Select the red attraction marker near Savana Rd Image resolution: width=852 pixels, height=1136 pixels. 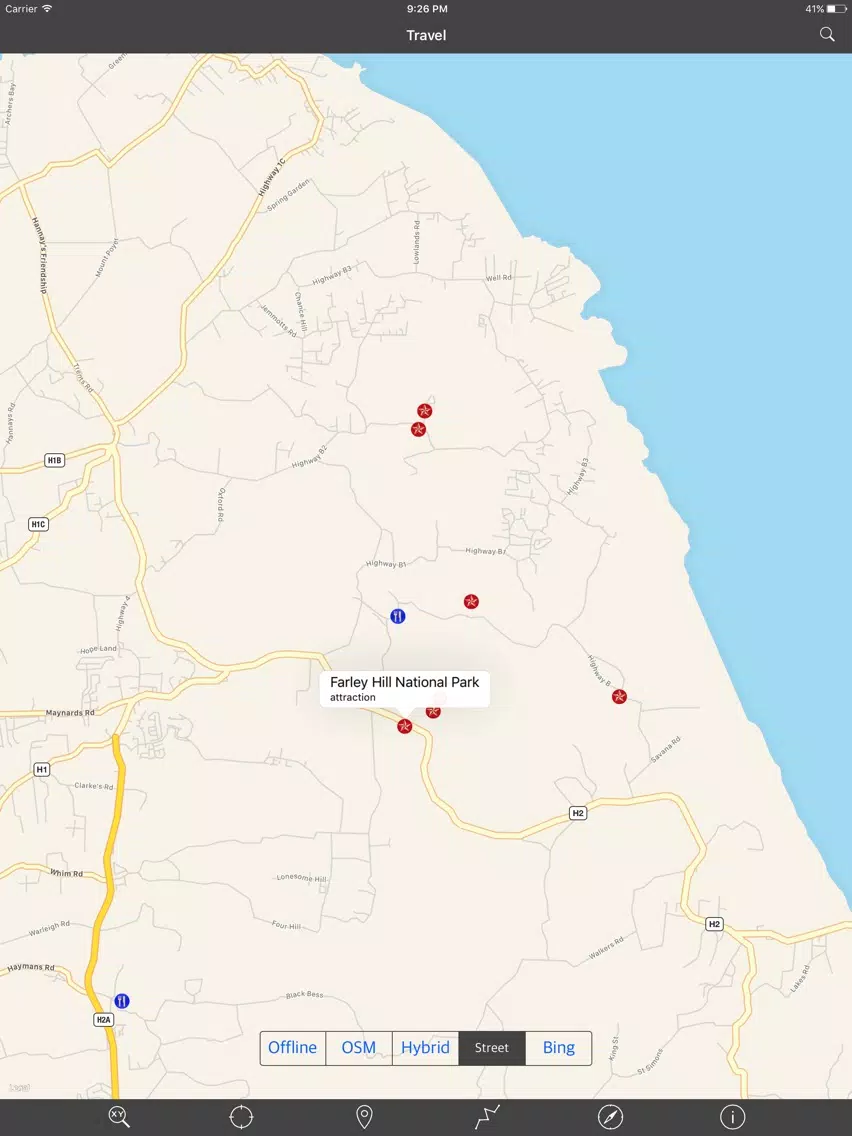[619, 696]
